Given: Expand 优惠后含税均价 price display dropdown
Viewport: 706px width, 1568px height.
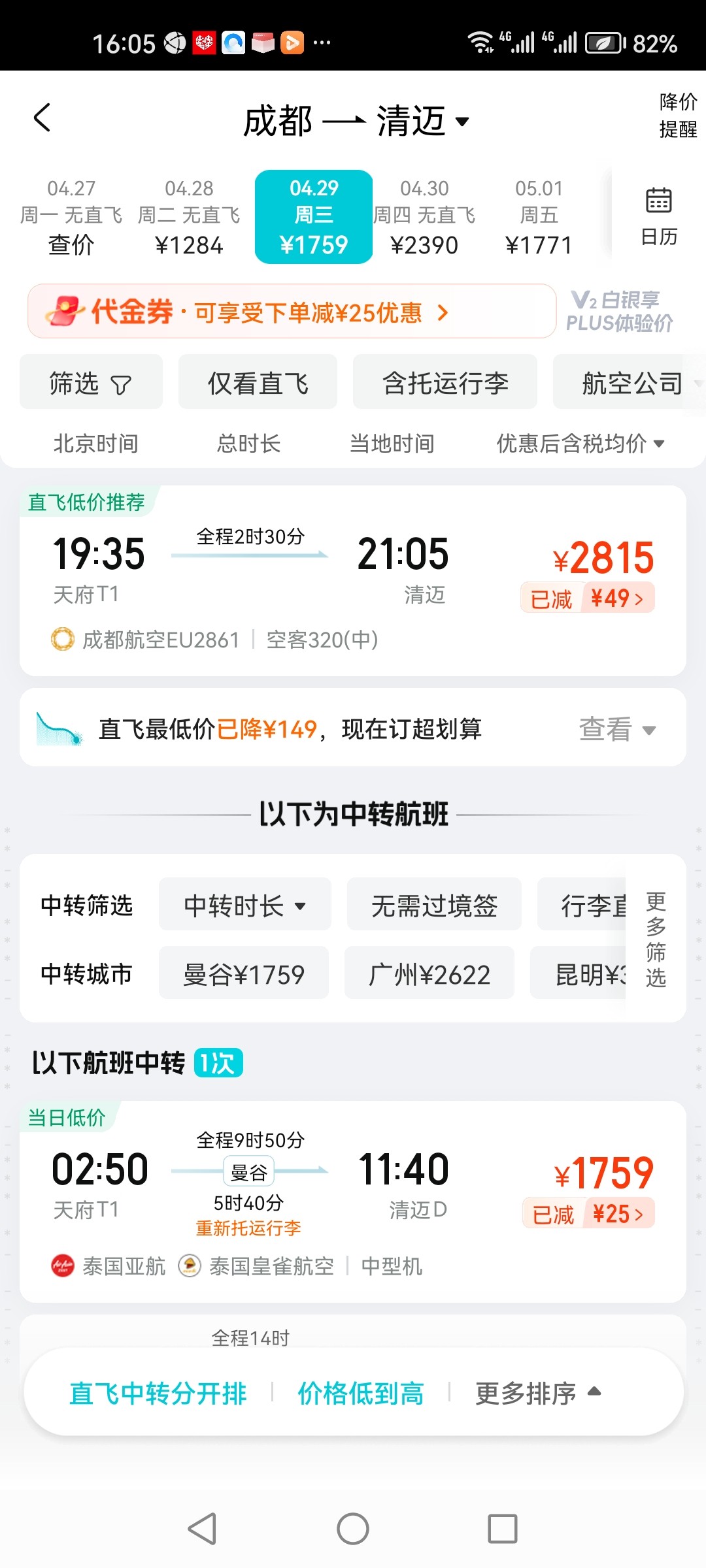Looking at the screenshot, I should click(x=580, y=444).
